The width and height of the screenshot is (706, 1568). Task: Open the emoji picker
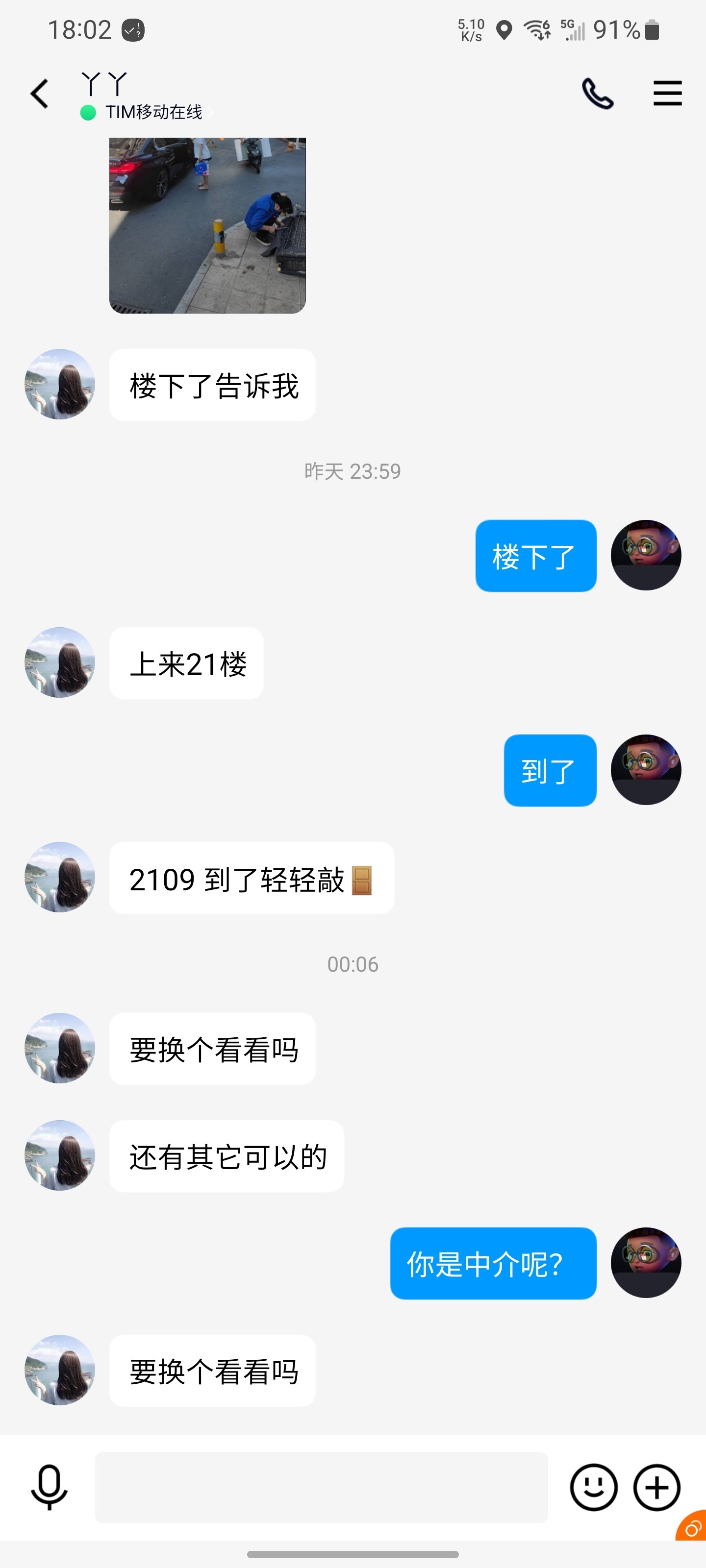point(594,1487)
